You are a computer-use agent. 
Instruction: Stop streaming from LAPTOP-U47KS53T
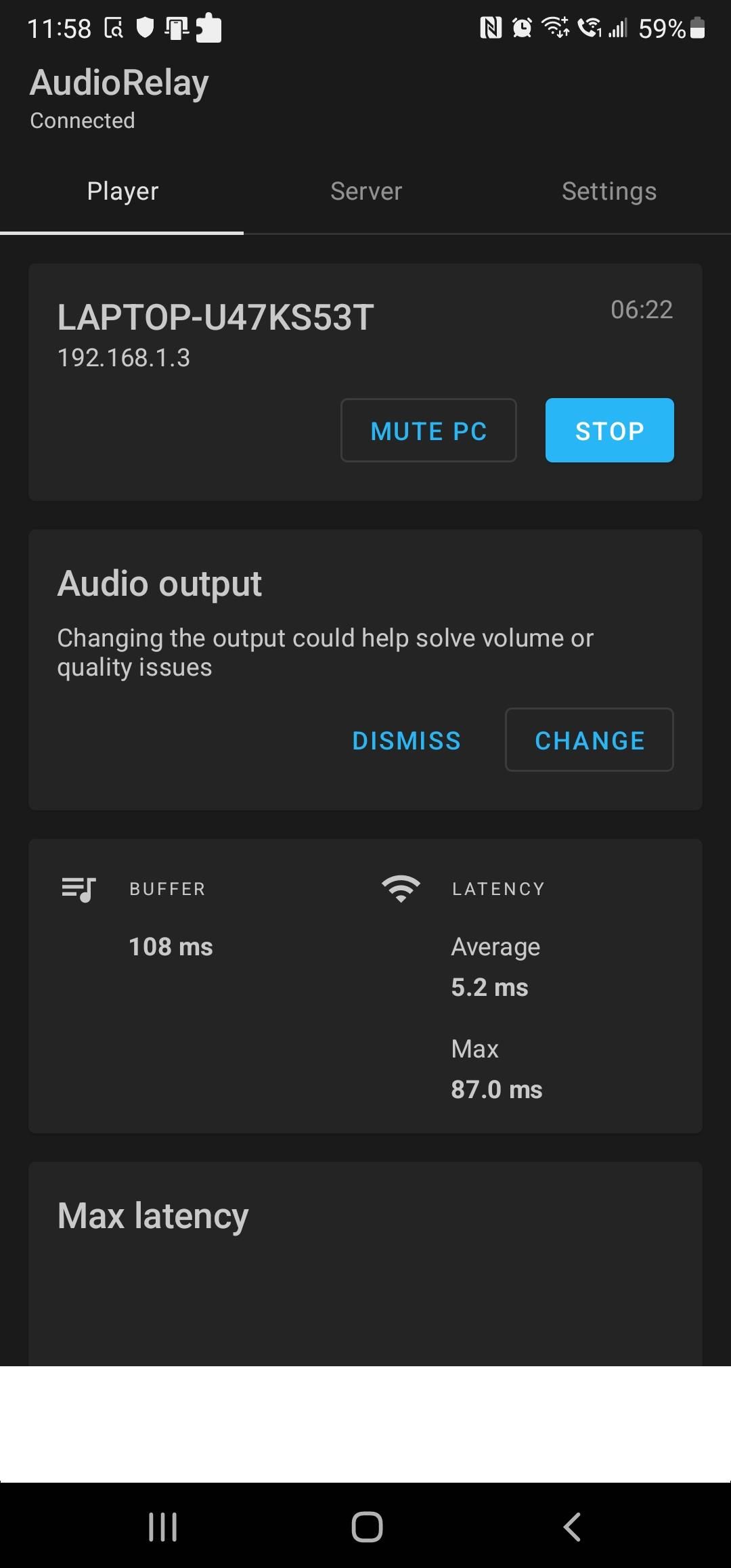609,431
